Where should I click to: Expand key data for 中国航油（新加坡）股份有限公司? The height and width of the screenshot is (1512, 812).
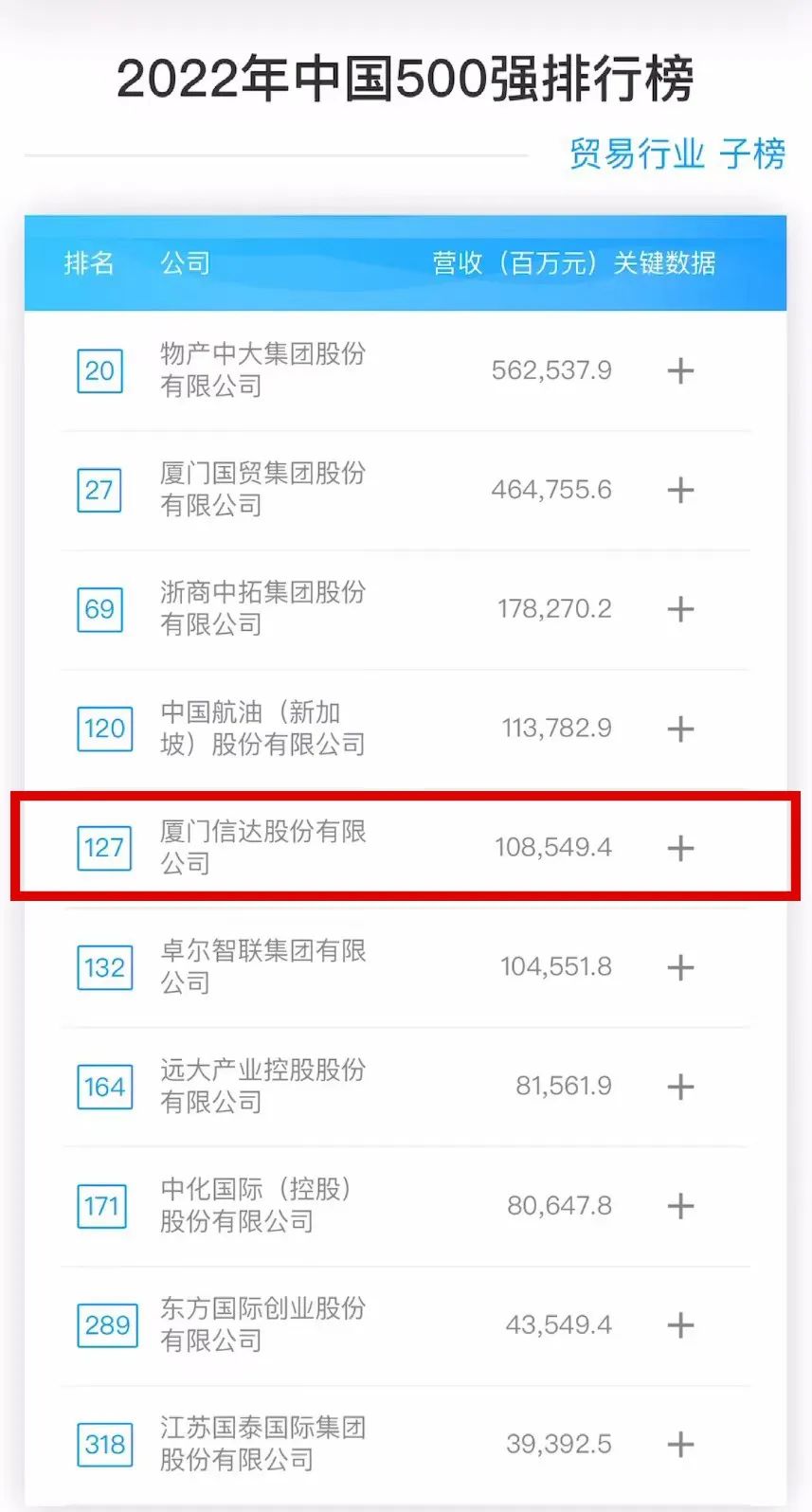click(680, 729)
